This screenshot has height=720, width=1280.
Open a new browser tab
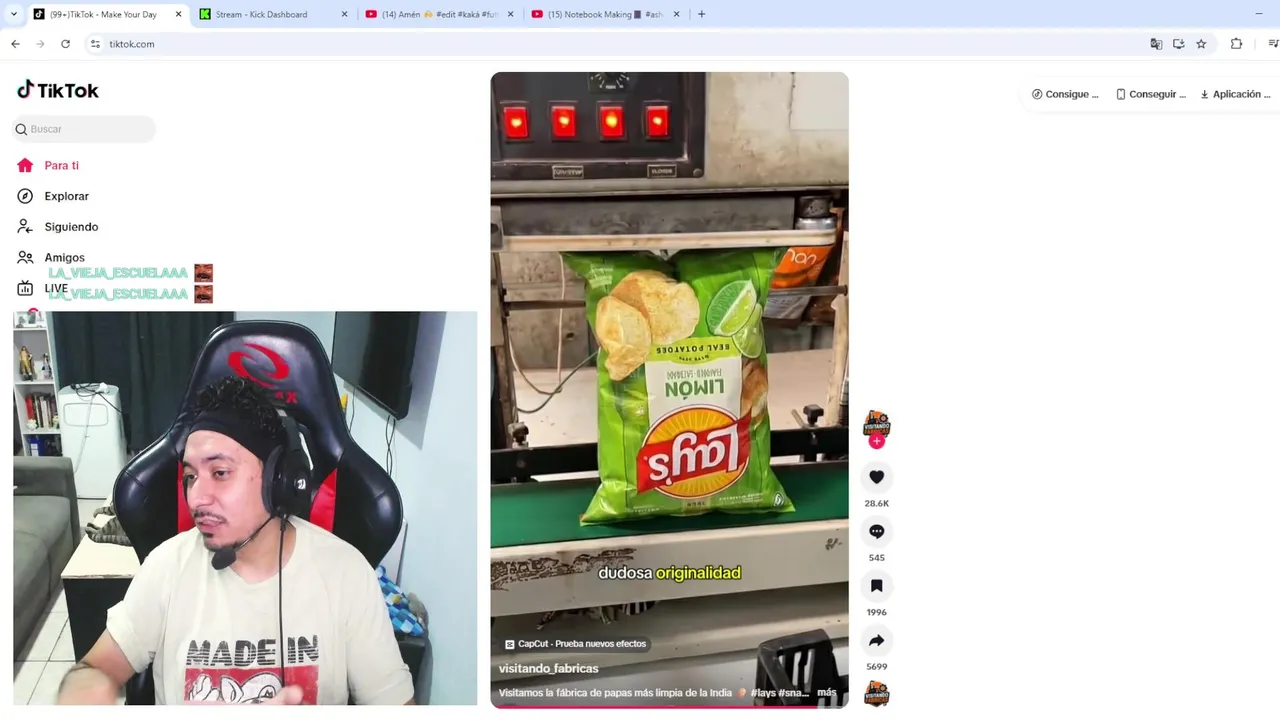click(701, 14)
